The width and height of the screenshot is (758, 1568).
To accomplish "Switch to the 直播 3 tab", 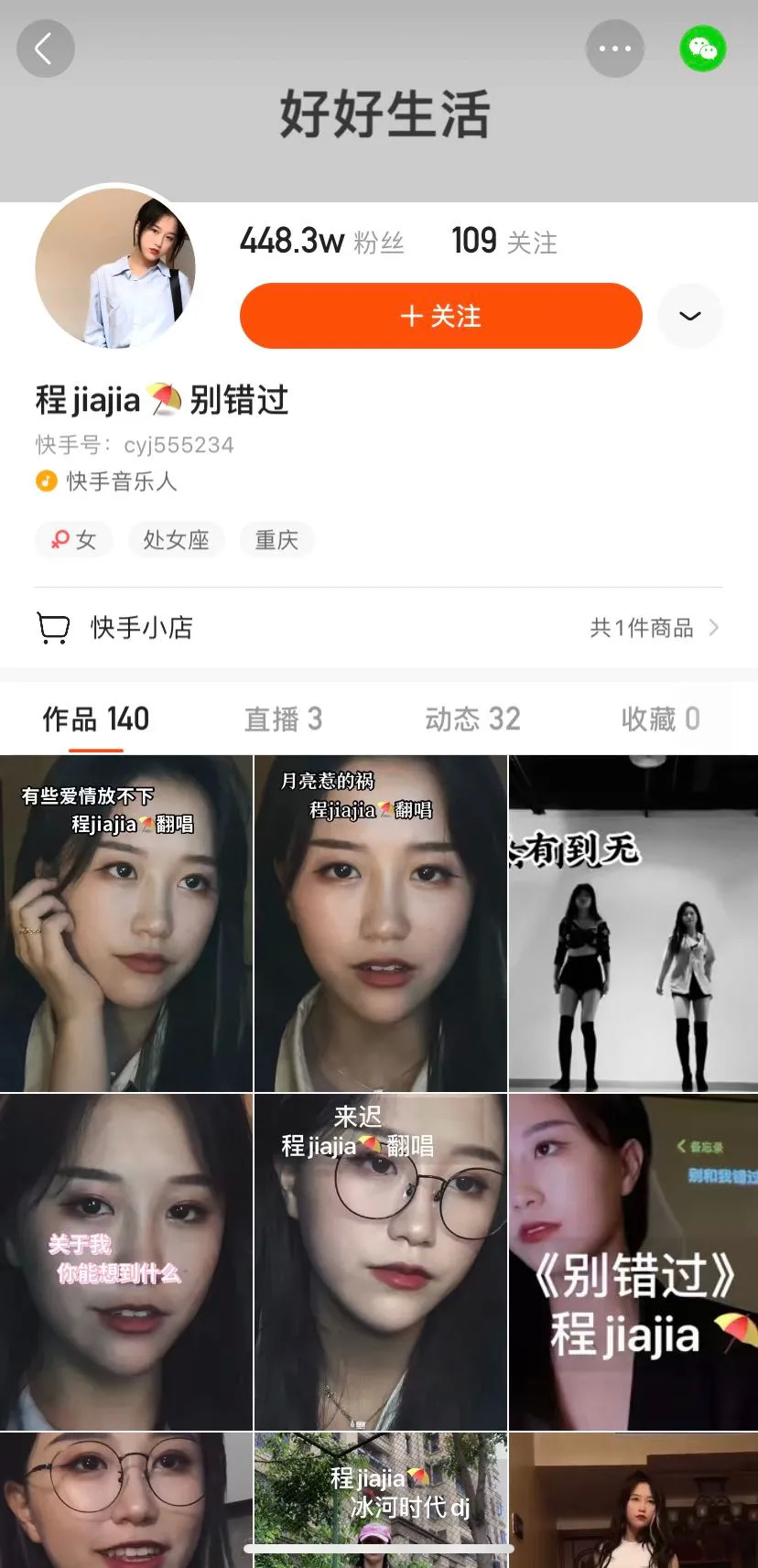I will coord(283,719).
